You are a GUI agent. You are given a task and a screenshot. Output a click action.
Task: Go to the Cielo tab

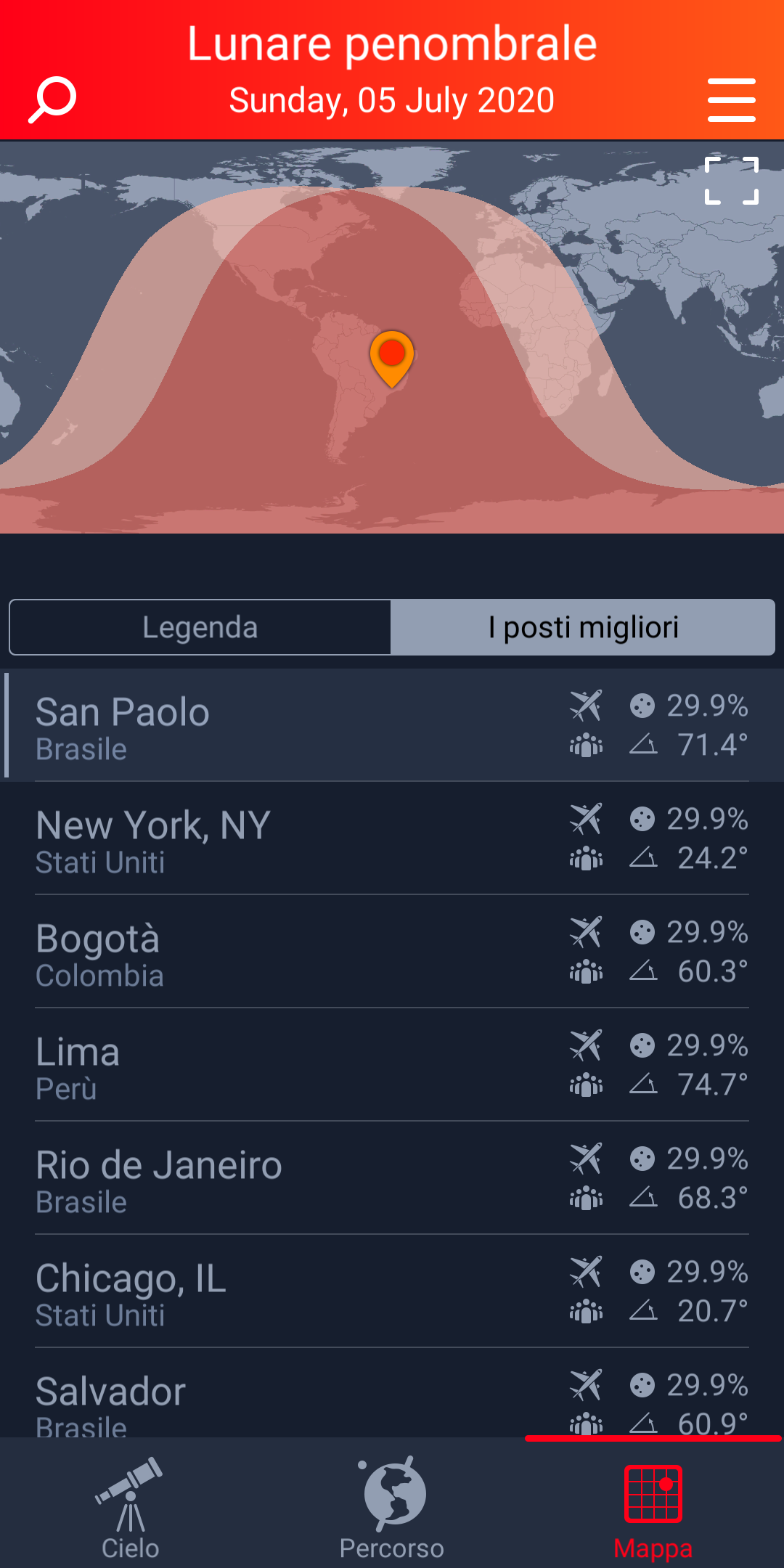tap(131, 1506)
